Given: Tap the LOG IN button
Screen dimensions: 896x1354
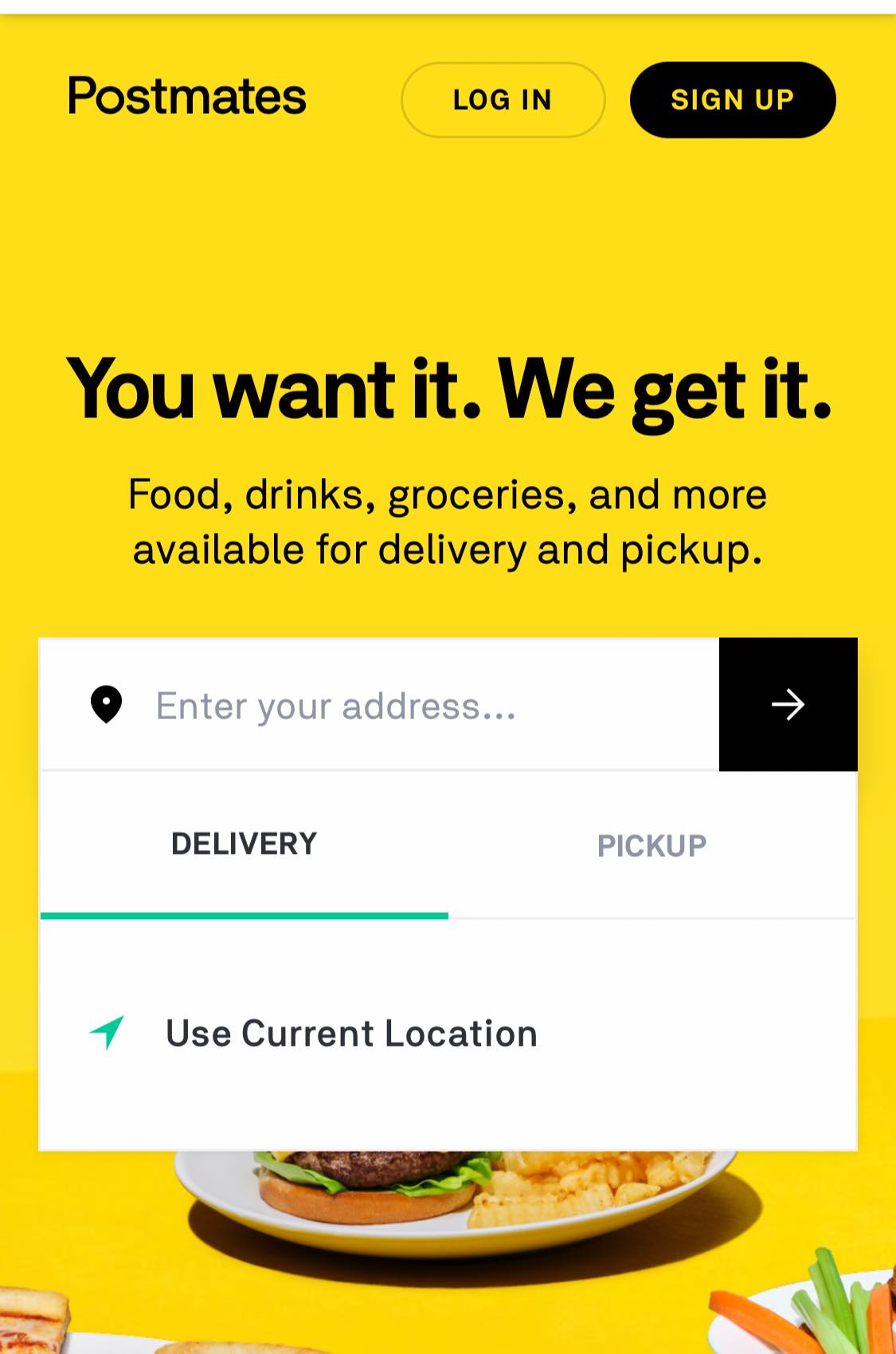Looking at the screenshot, I should 503,100.
